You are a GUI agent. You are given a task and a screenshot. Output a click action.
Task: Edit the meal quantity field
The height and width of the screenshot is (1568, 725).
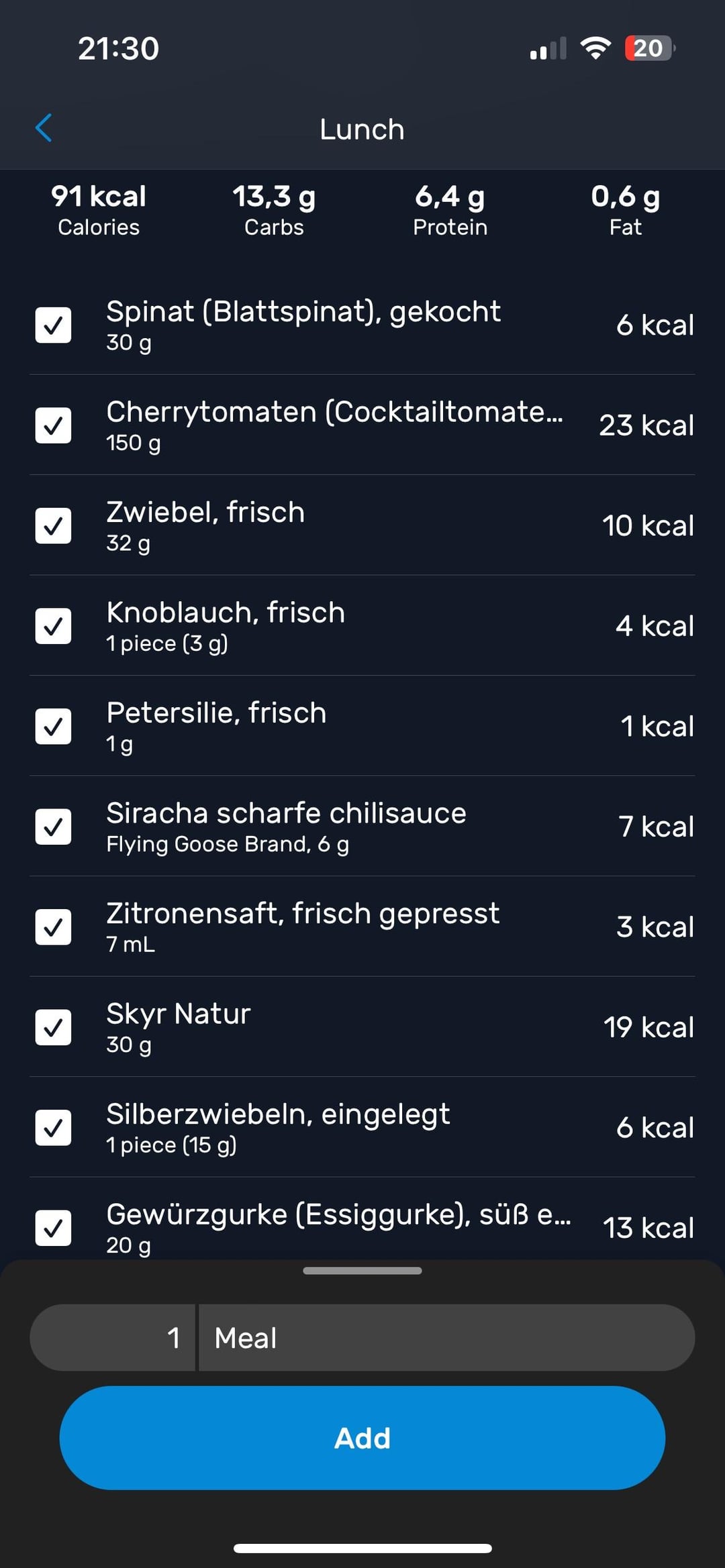pos(113,1338)
